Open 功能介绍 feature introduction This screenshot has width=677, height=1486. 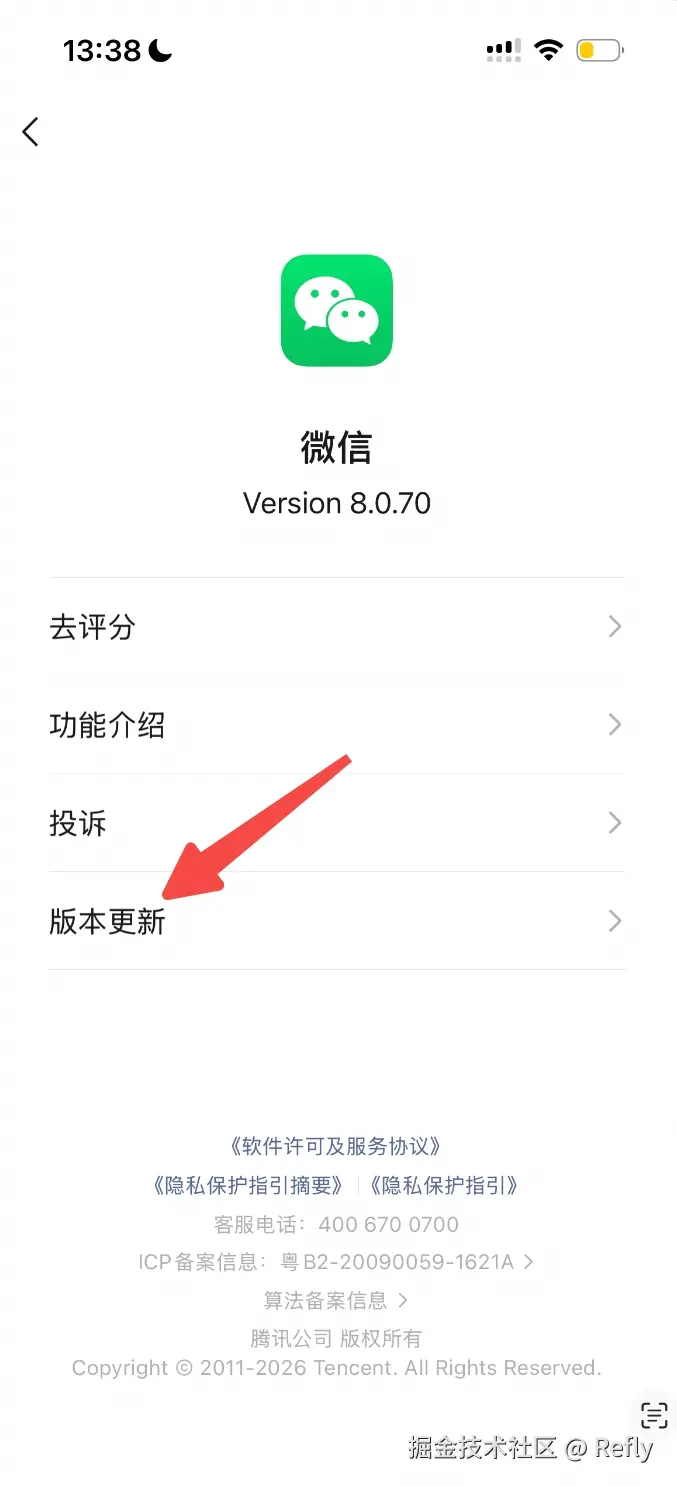pos(336,725)
